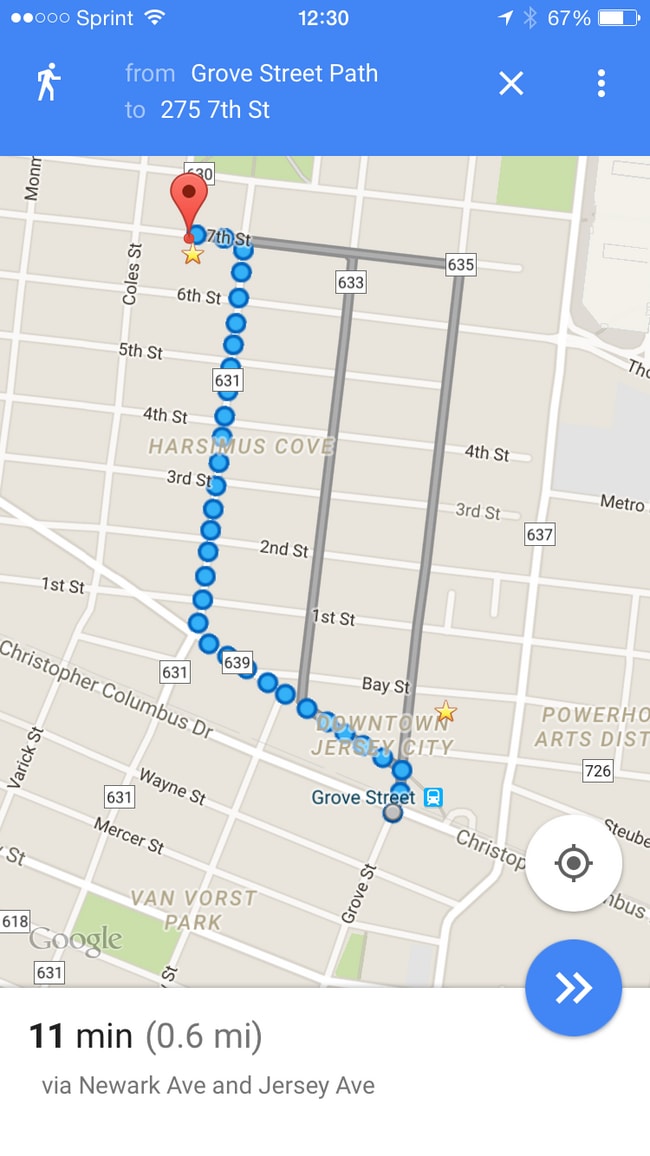
Task: Select the Grove Street transit station marker
Action: coord(433,797)
